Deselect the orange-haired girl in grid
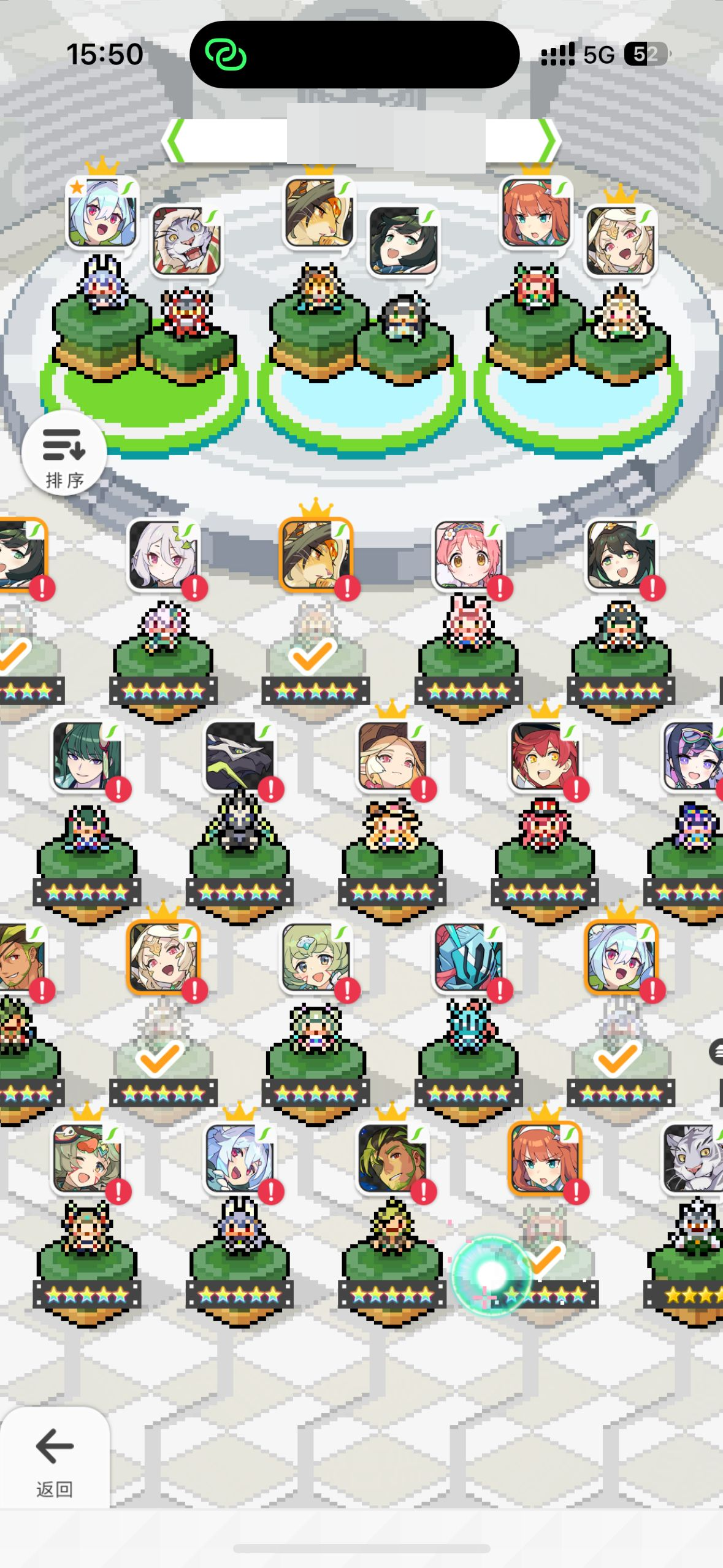The width and height of the screenshot is (723, 1568). [x=544, y=1158]
